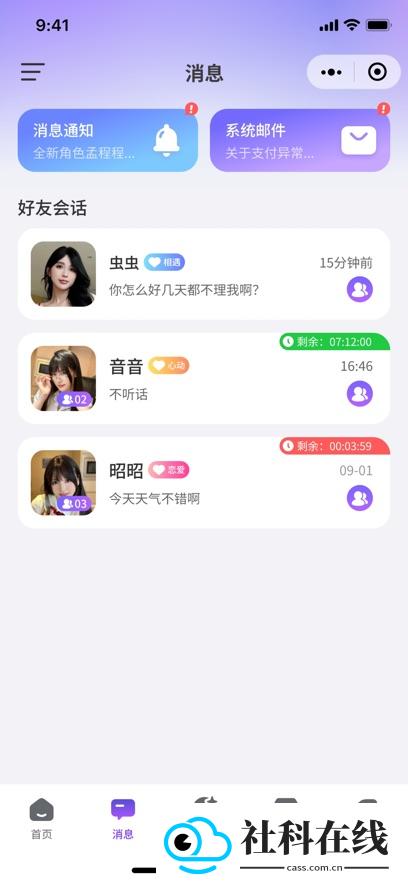Open the 消息通知 card
The width and height of the screenshot is (408, 883).
click(108, 140)
